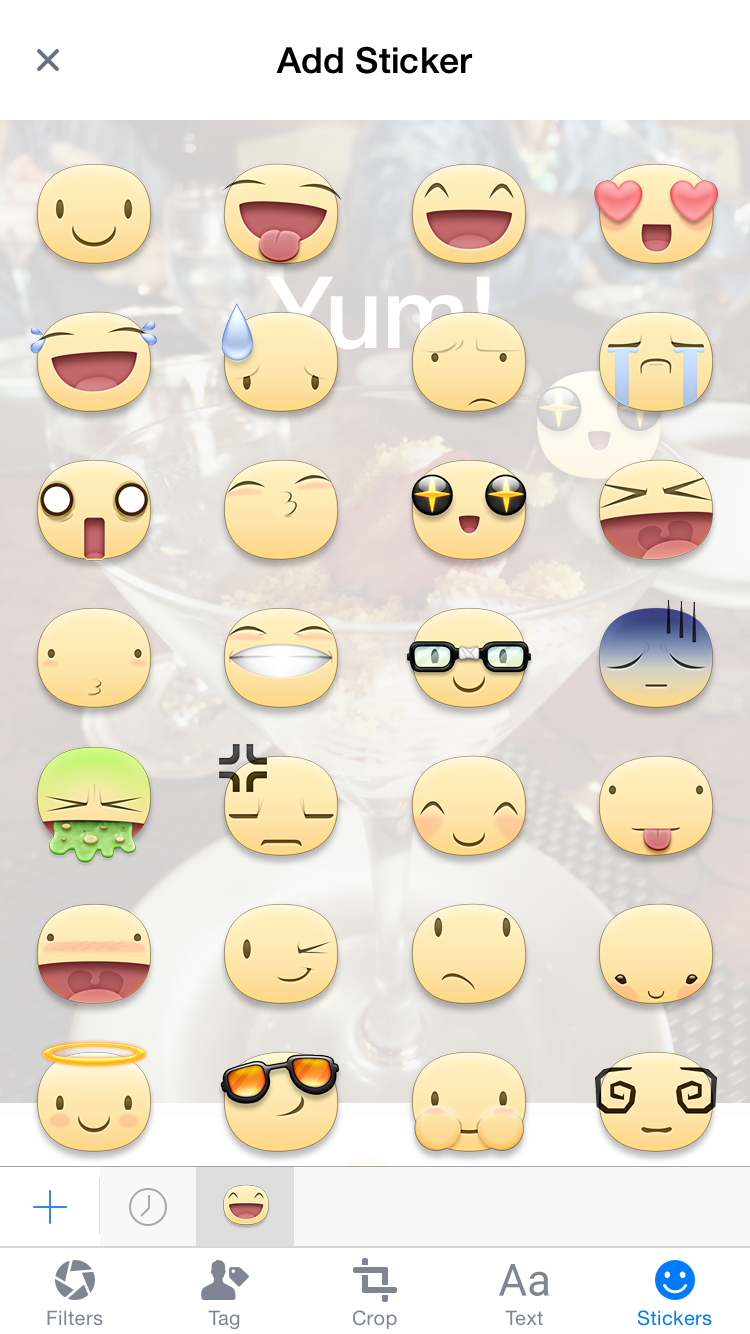Select the Stickers tab

click(674, 1293)
